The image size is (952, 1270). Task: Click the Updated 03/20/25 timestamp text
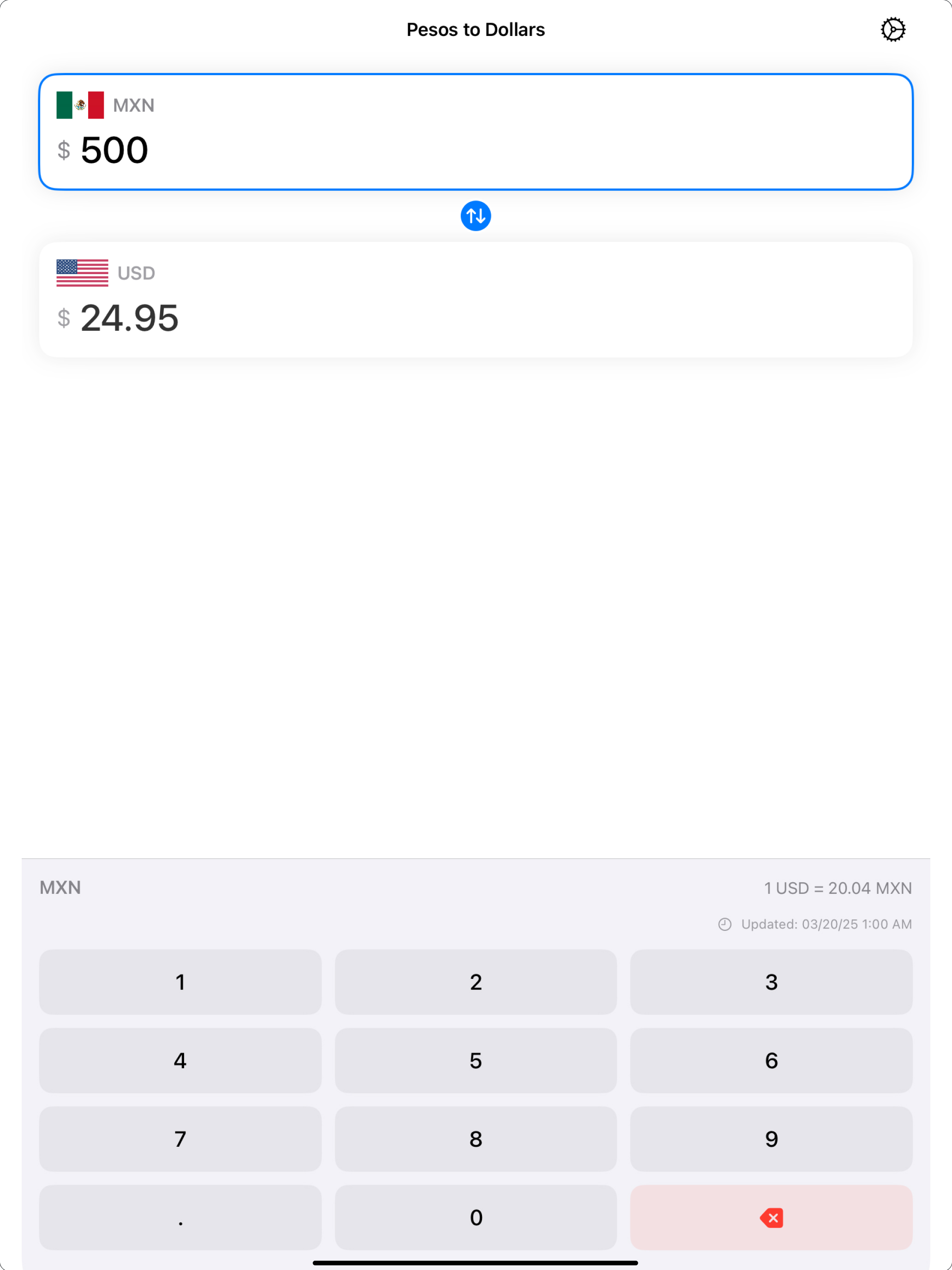coord(827,924)
